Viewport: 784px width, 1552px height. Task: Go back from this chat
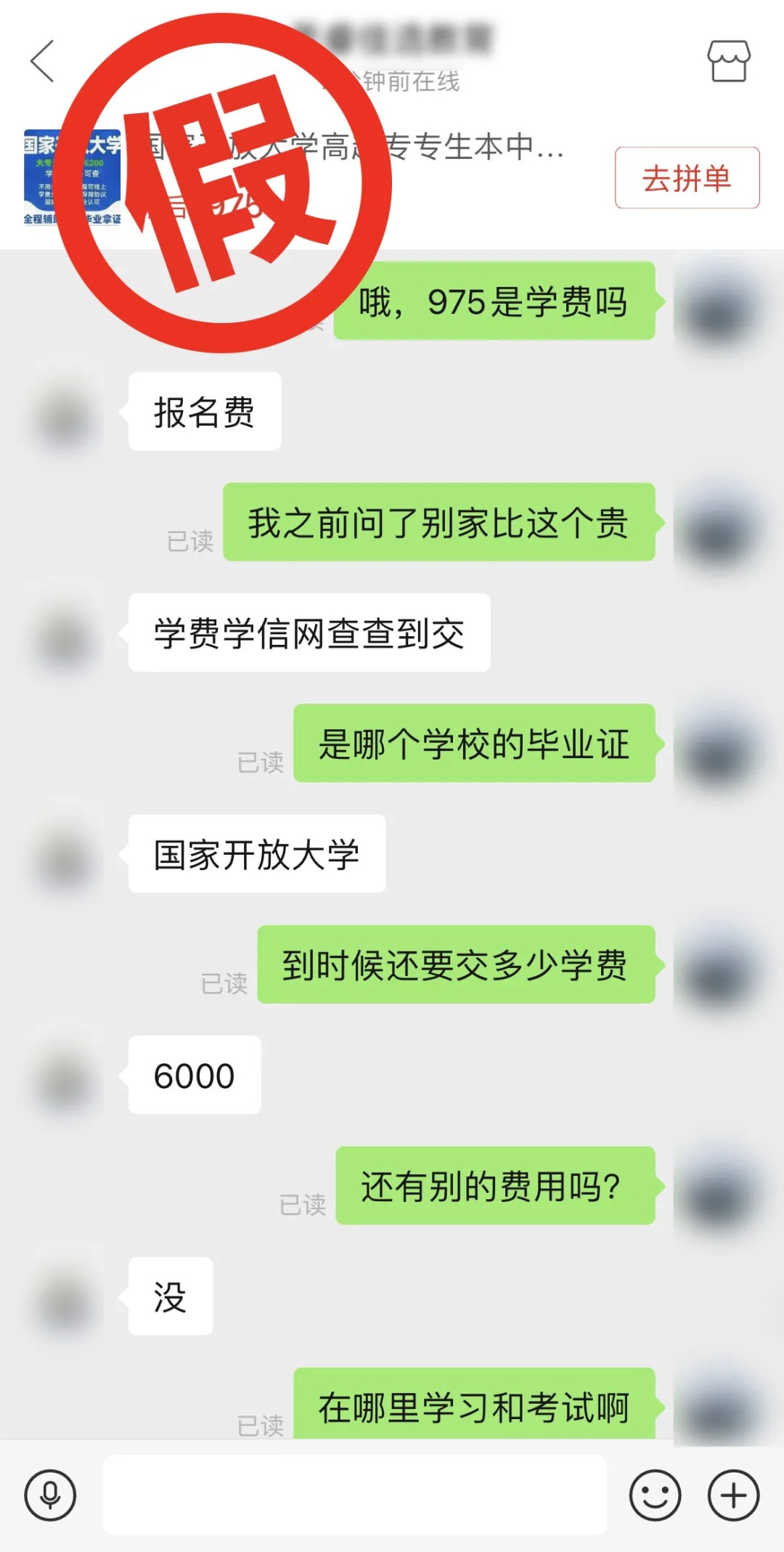coord(42,62)
